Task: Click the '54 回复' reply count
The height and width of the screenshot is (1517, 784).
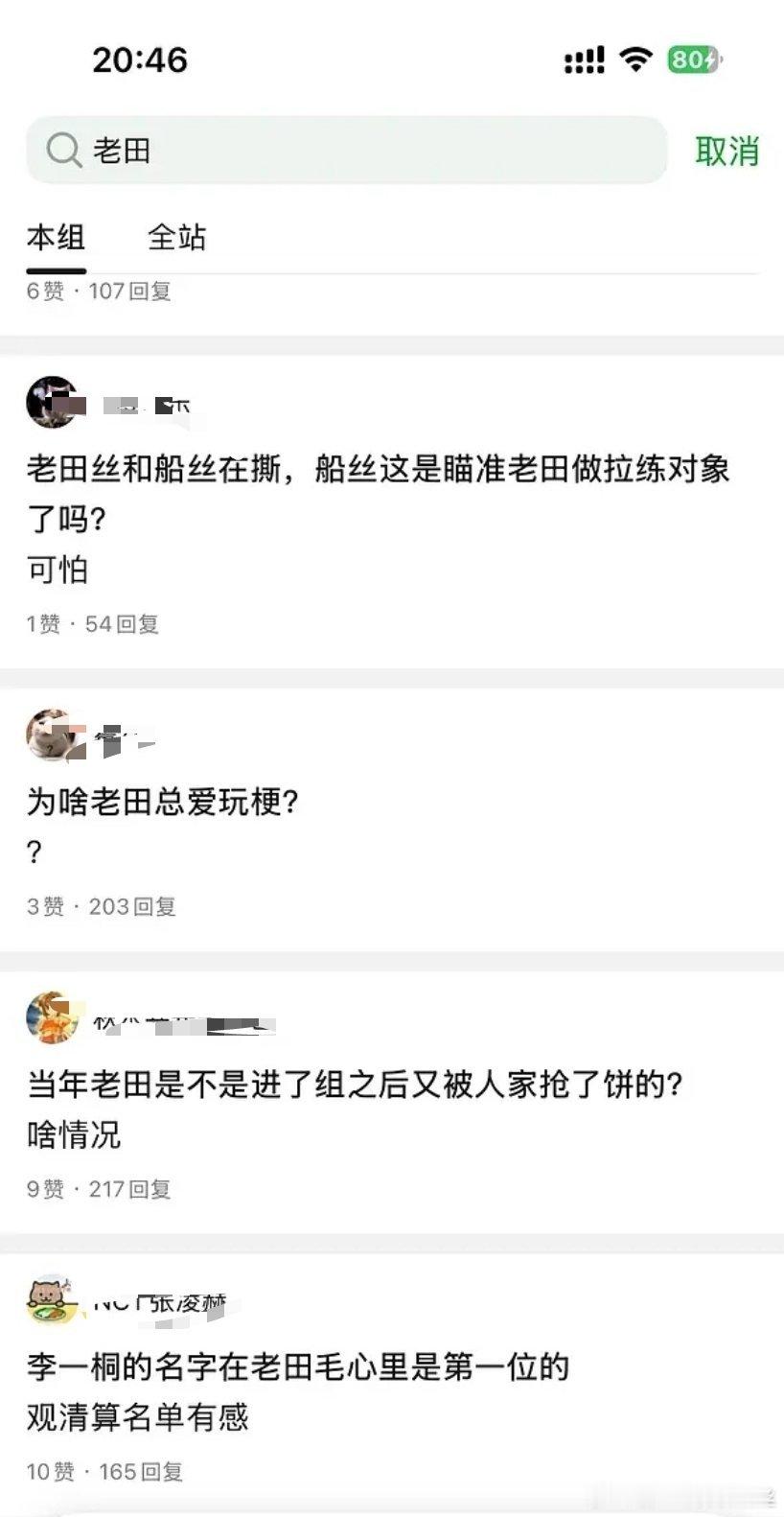Action: 120,623
